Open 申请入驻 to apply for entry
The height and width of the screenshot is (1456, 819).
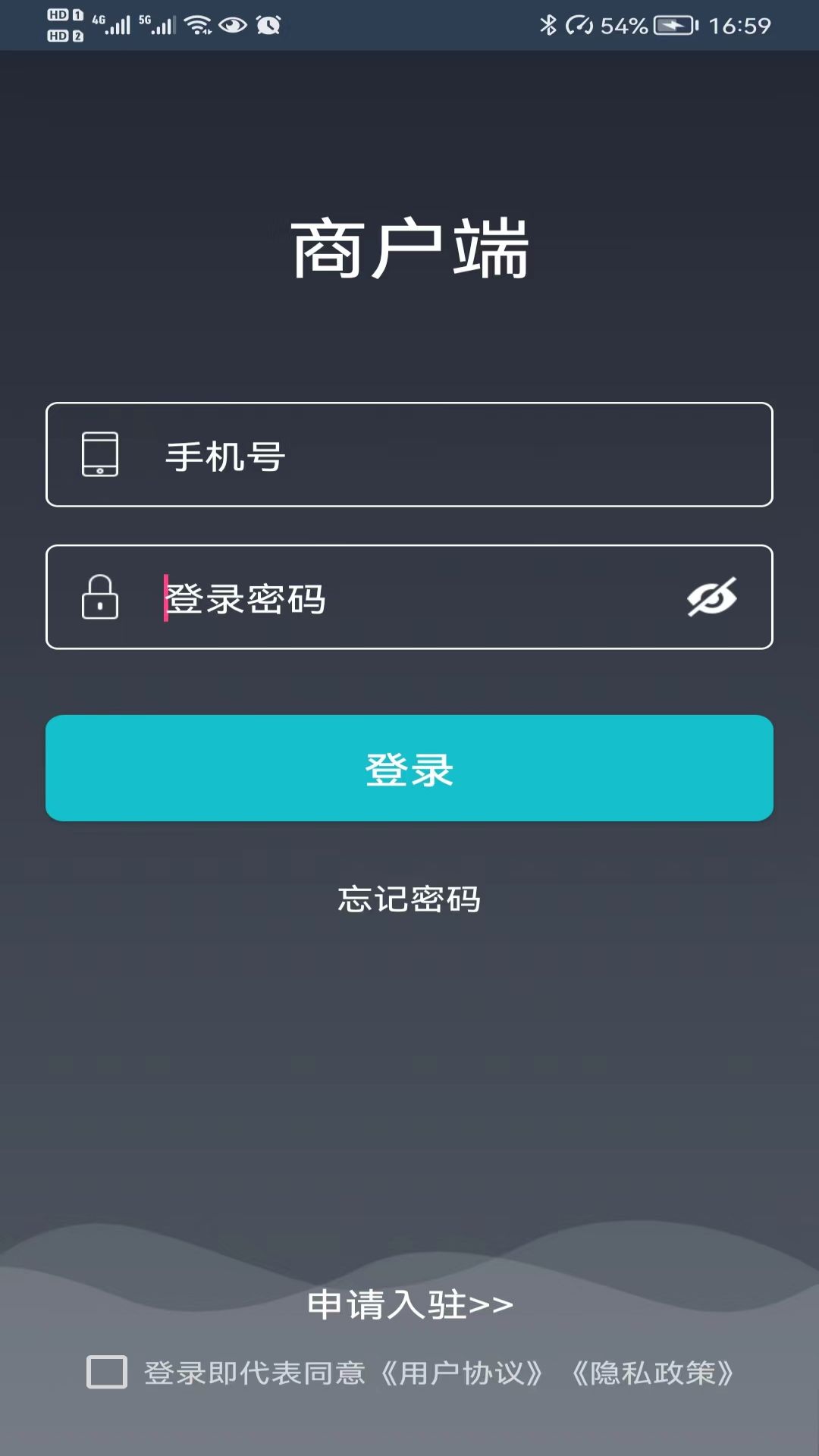click(409, 1303)
